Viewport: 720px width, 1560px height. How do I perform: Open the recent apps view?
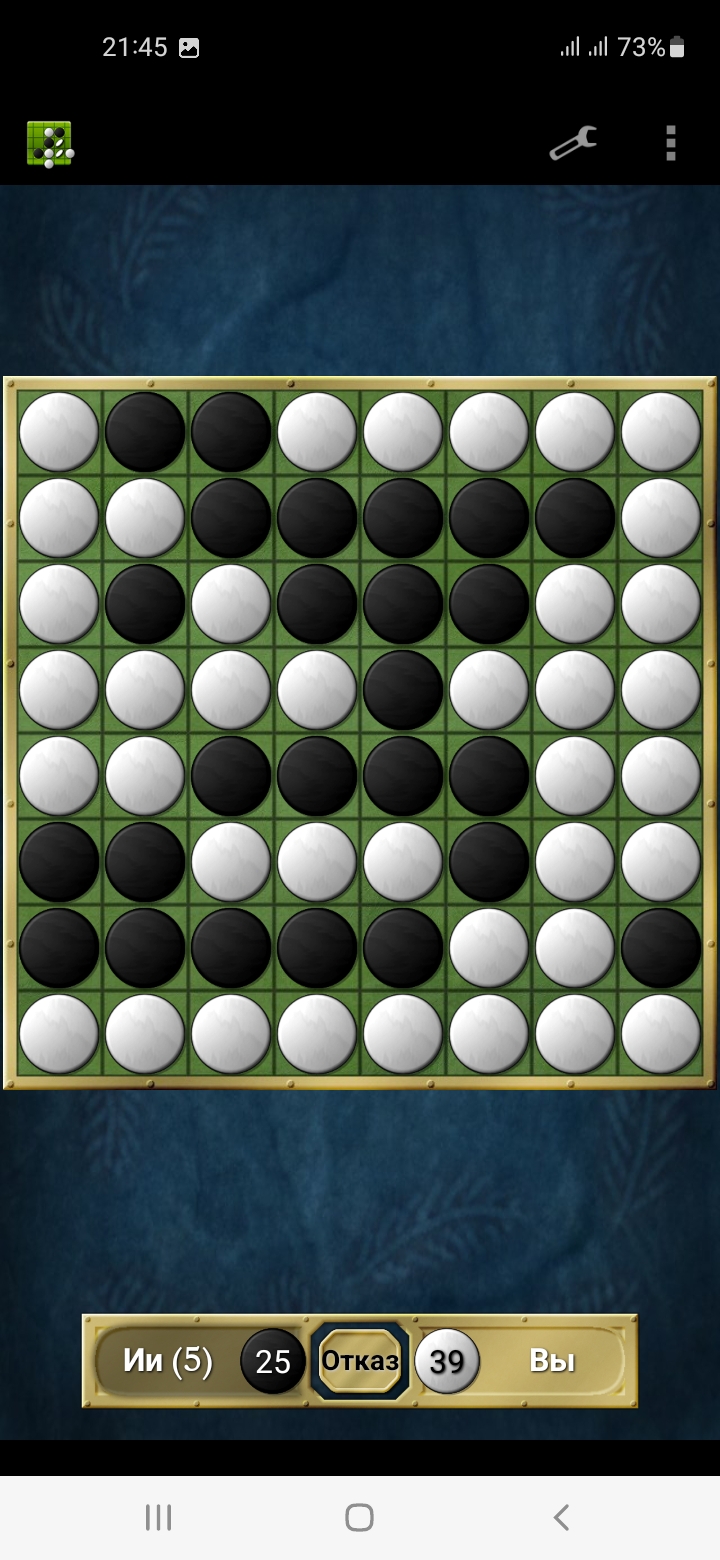tap(158, 1517)
